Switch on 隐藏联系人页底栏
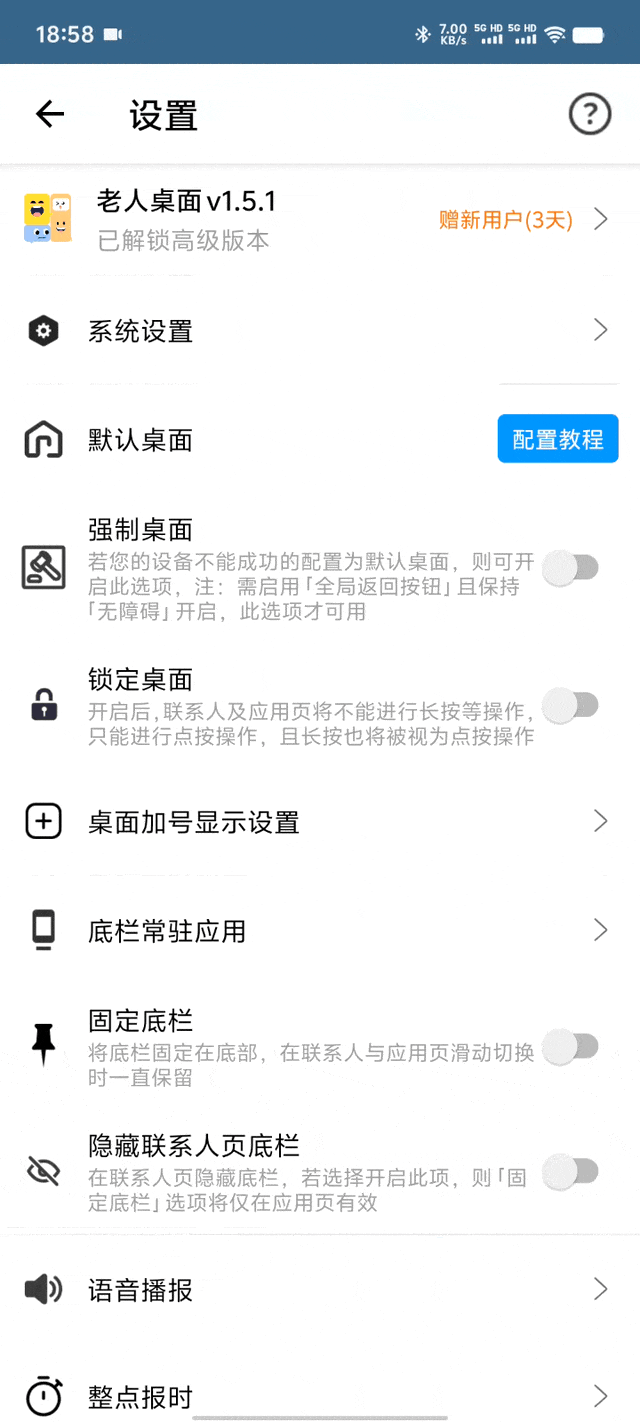 [x=570, y=1172]
